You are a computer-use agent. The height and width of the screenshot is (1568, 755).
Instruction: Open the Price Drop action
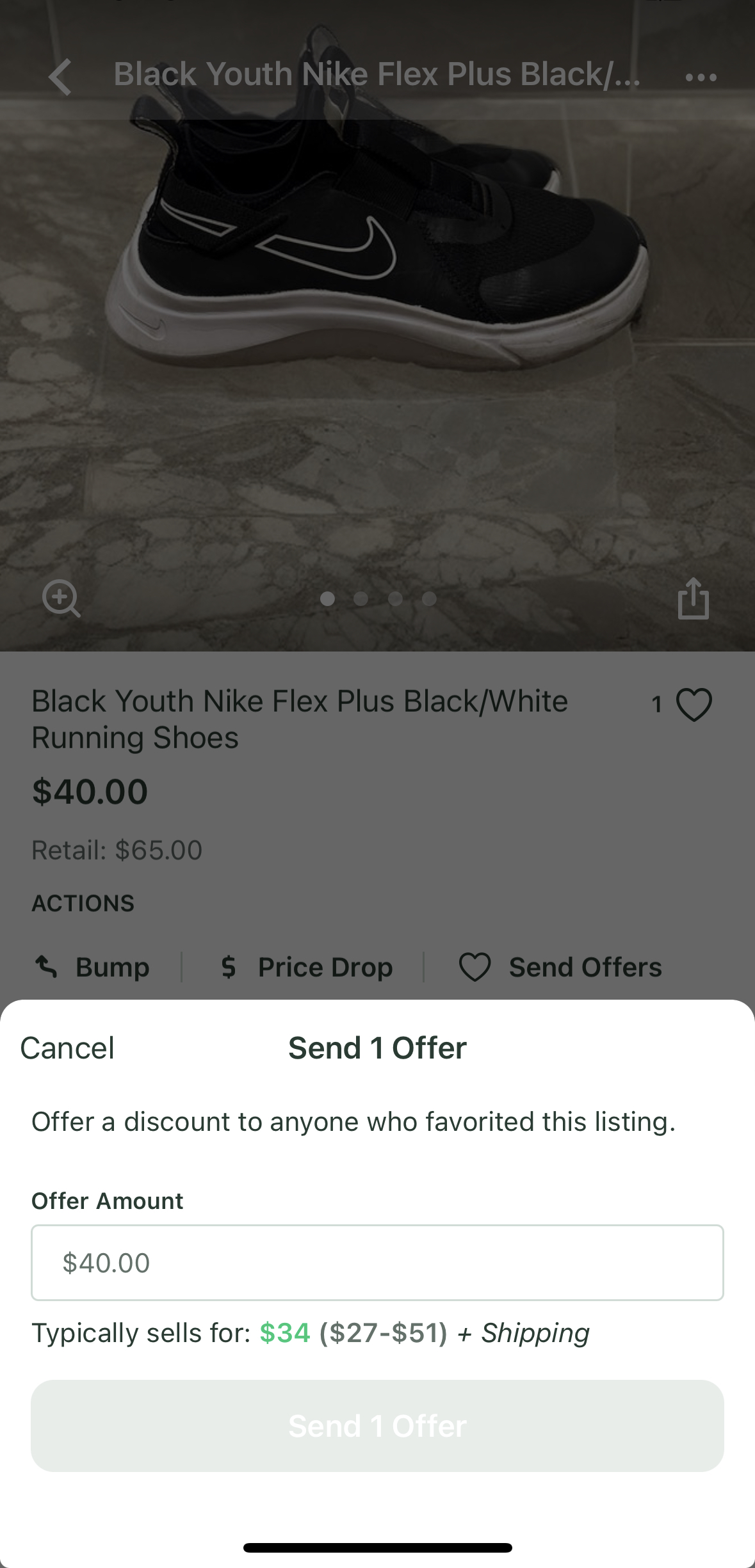(x=306, y=967)
